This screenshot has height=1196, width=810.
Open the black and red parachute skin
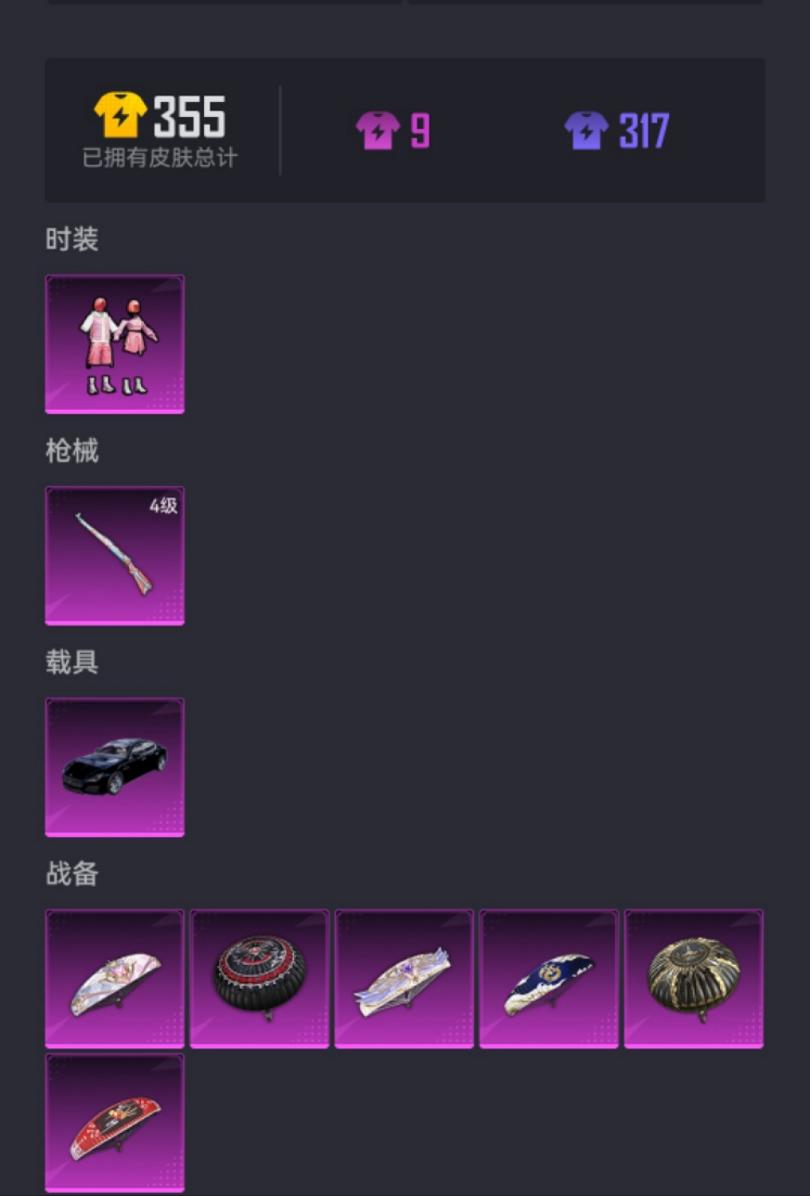tap(260, 979)
